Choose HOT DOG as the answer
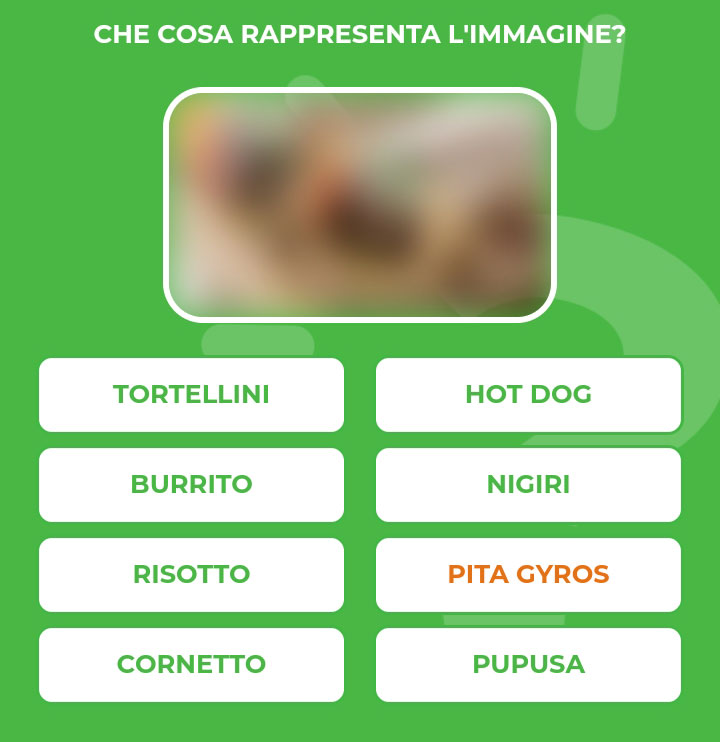Viewport: 720px width, 742px height. tap(528, 395)
